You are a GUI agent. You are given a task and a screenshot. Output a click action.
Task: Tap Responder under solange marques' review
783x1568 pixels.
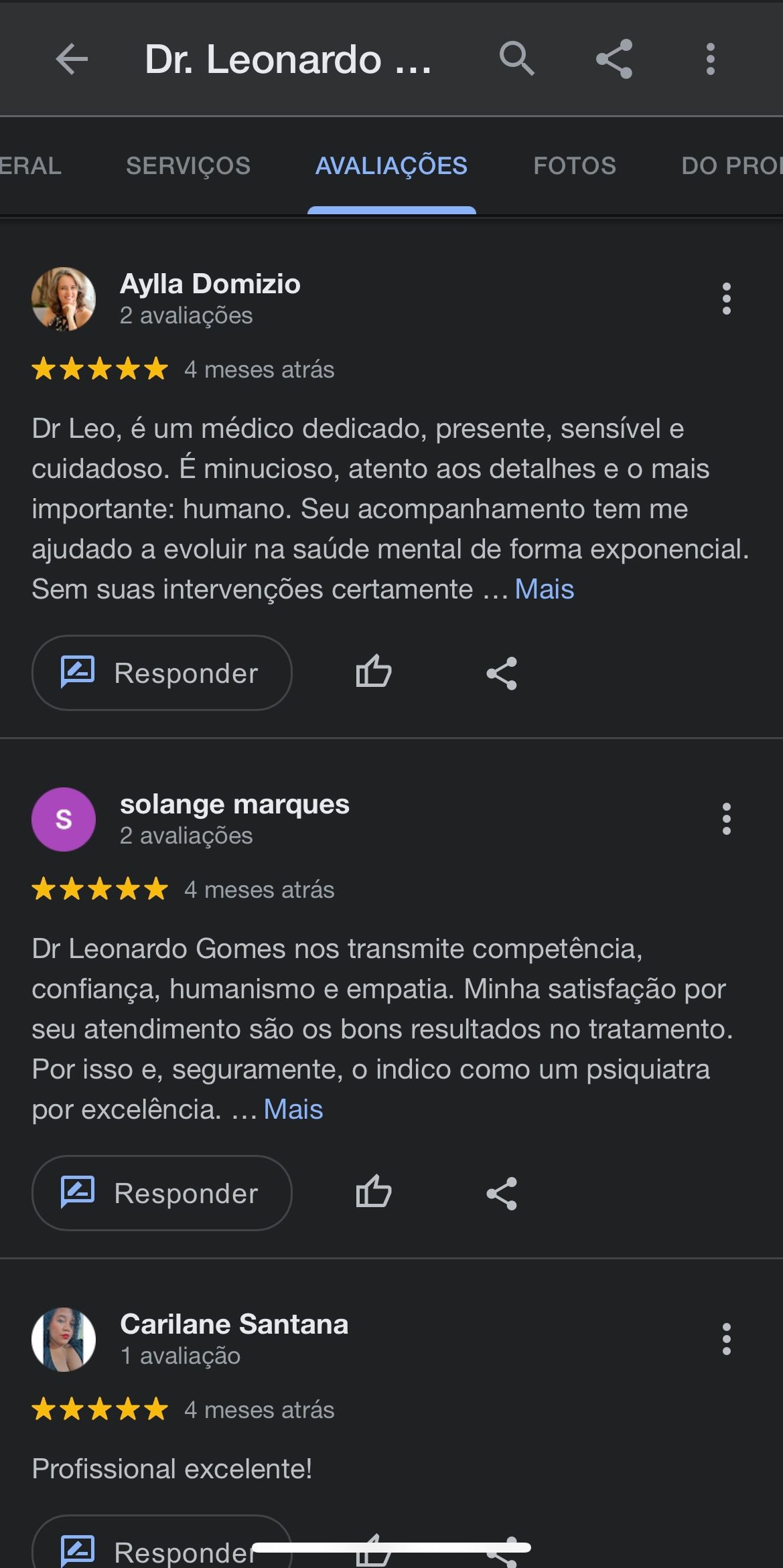[161, 1192]
